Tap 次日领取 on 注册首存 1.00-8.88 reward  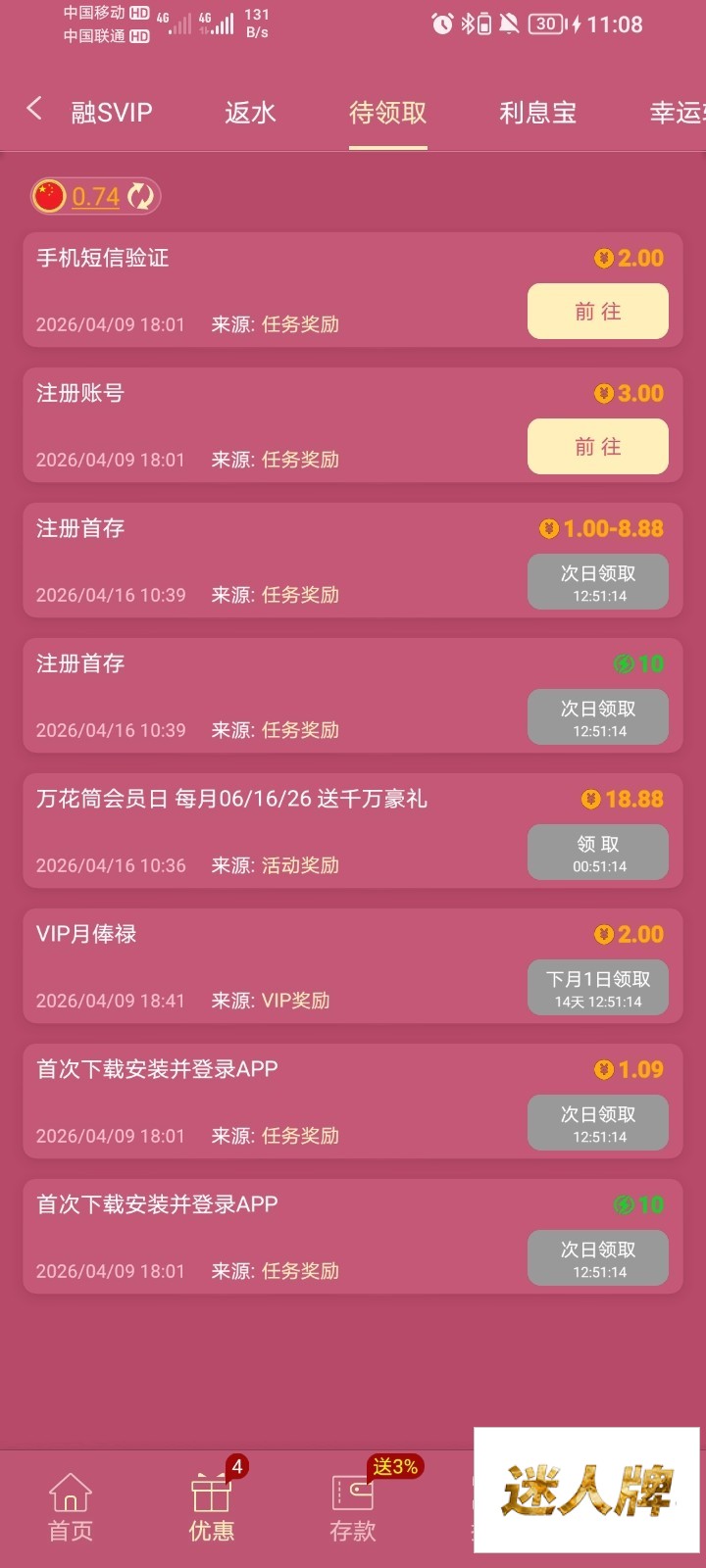[x=597, y=582]
